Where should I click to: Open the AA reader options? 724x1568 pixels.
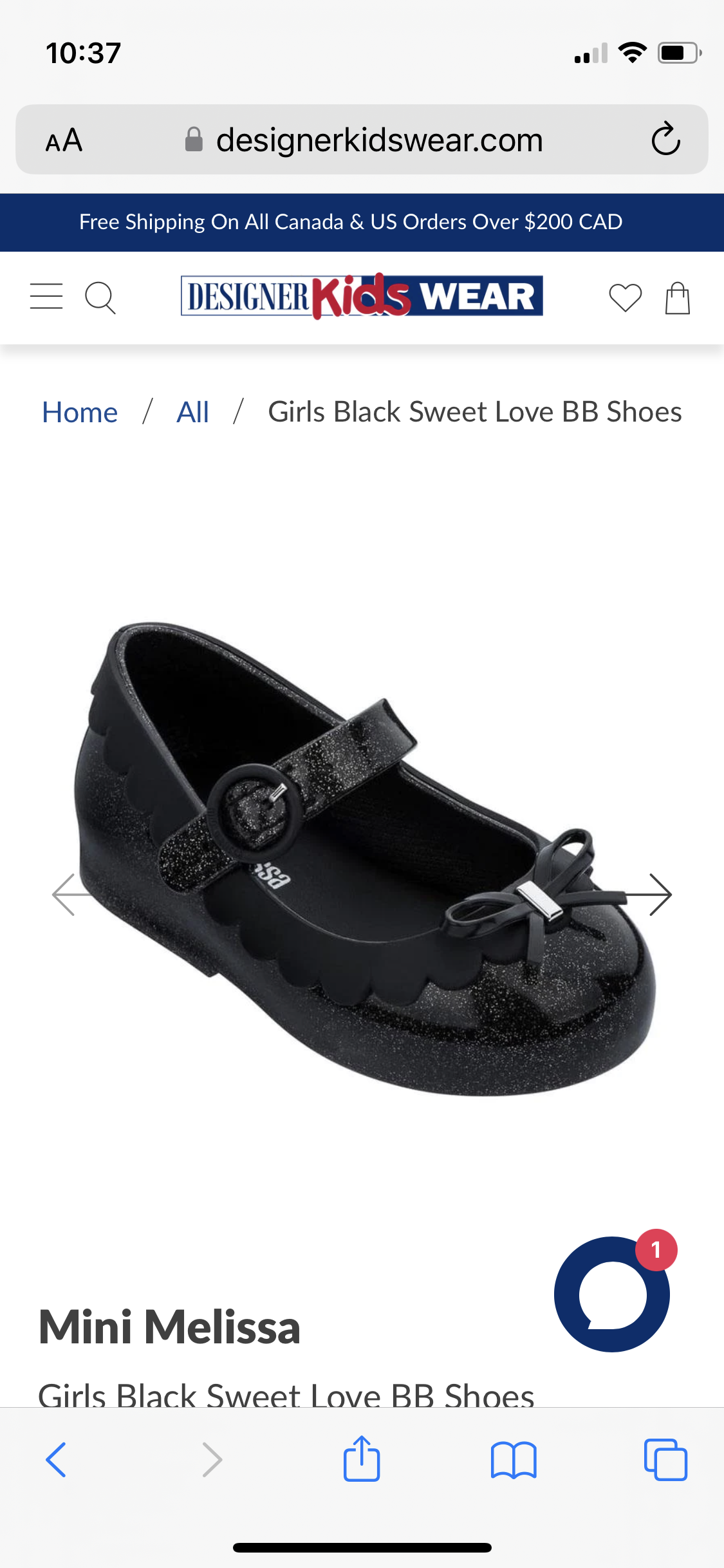(x=64, y=140)
